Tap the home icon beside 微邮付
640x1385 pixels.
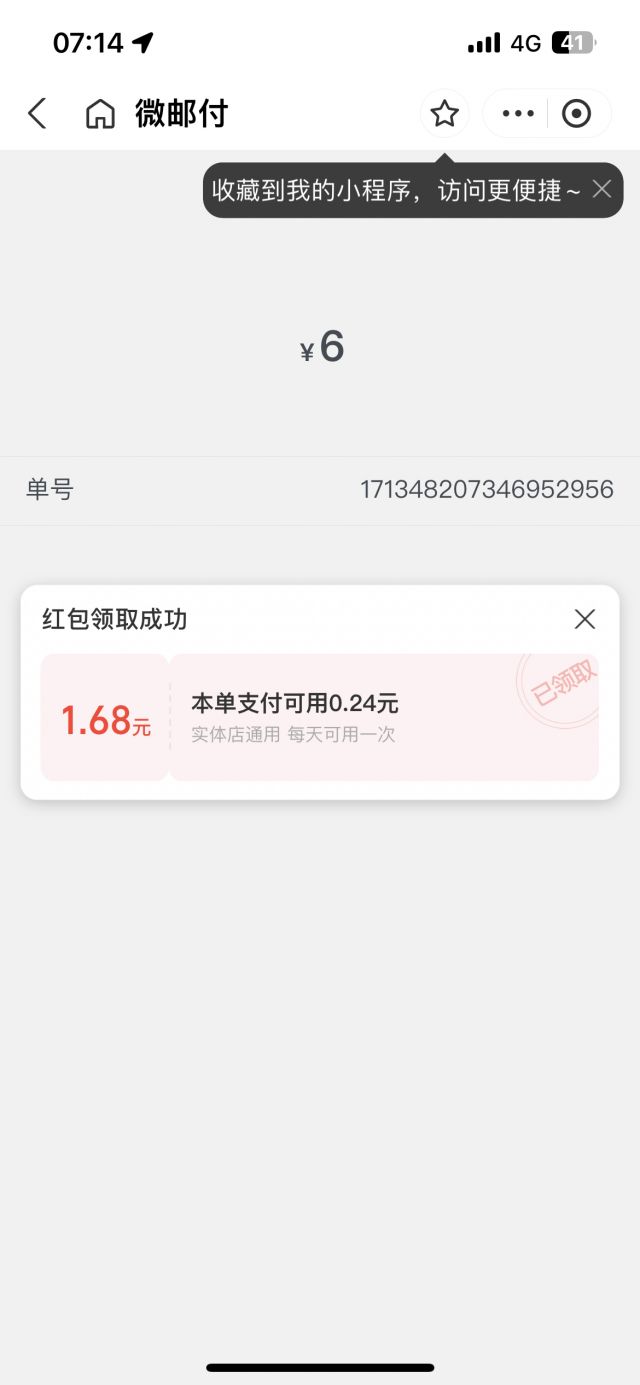point(100,114)
